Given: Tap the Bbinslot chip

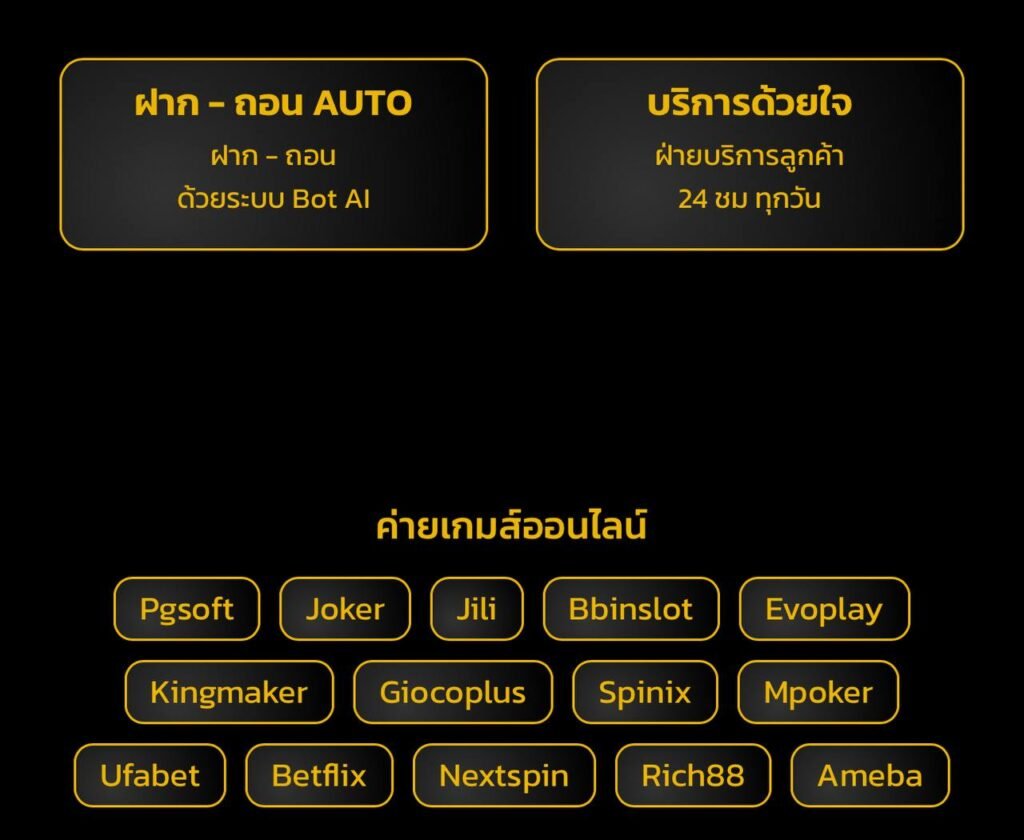Looking at the screenshot, I should click(631, 609).
